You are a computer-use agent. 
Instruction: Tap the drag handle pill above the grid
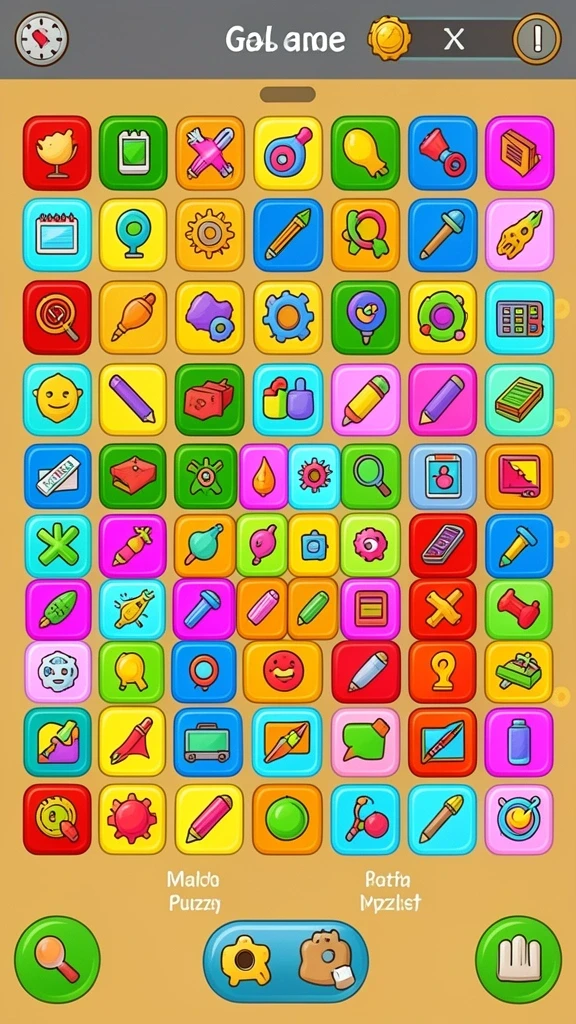pyautogui.click(x=287, y=94)
